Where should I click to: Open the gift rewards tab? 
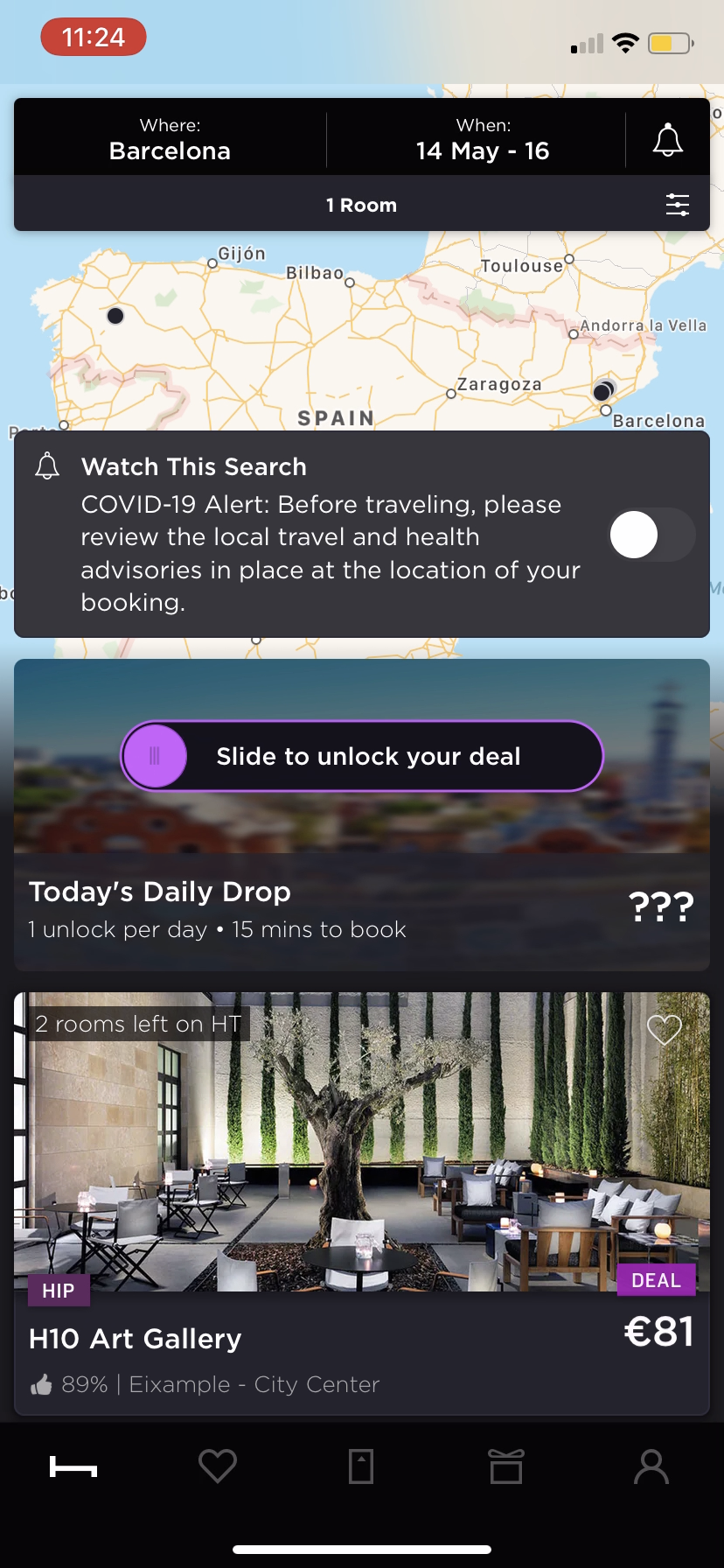(505, 1466)
